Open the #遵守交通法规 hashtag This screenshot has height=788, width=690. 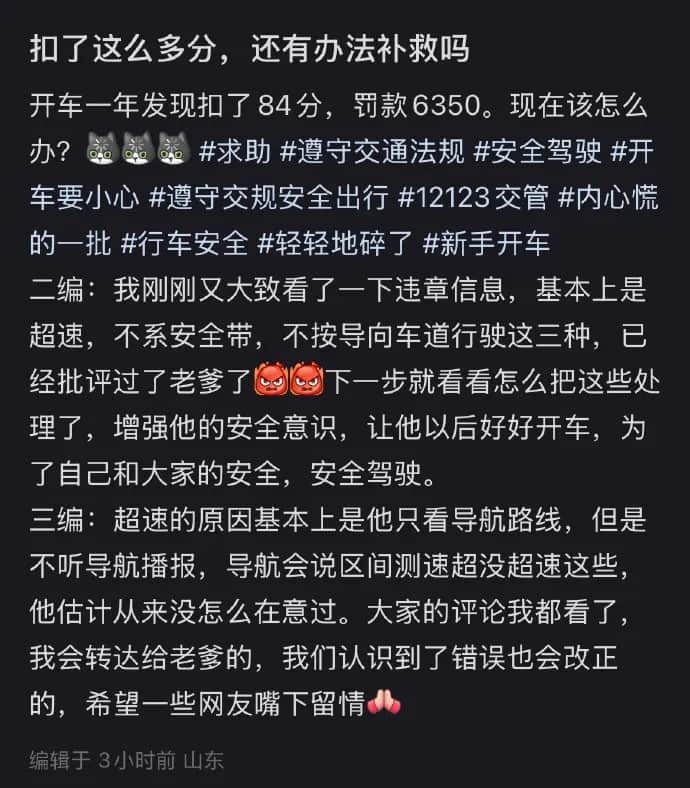pos(371,151)
